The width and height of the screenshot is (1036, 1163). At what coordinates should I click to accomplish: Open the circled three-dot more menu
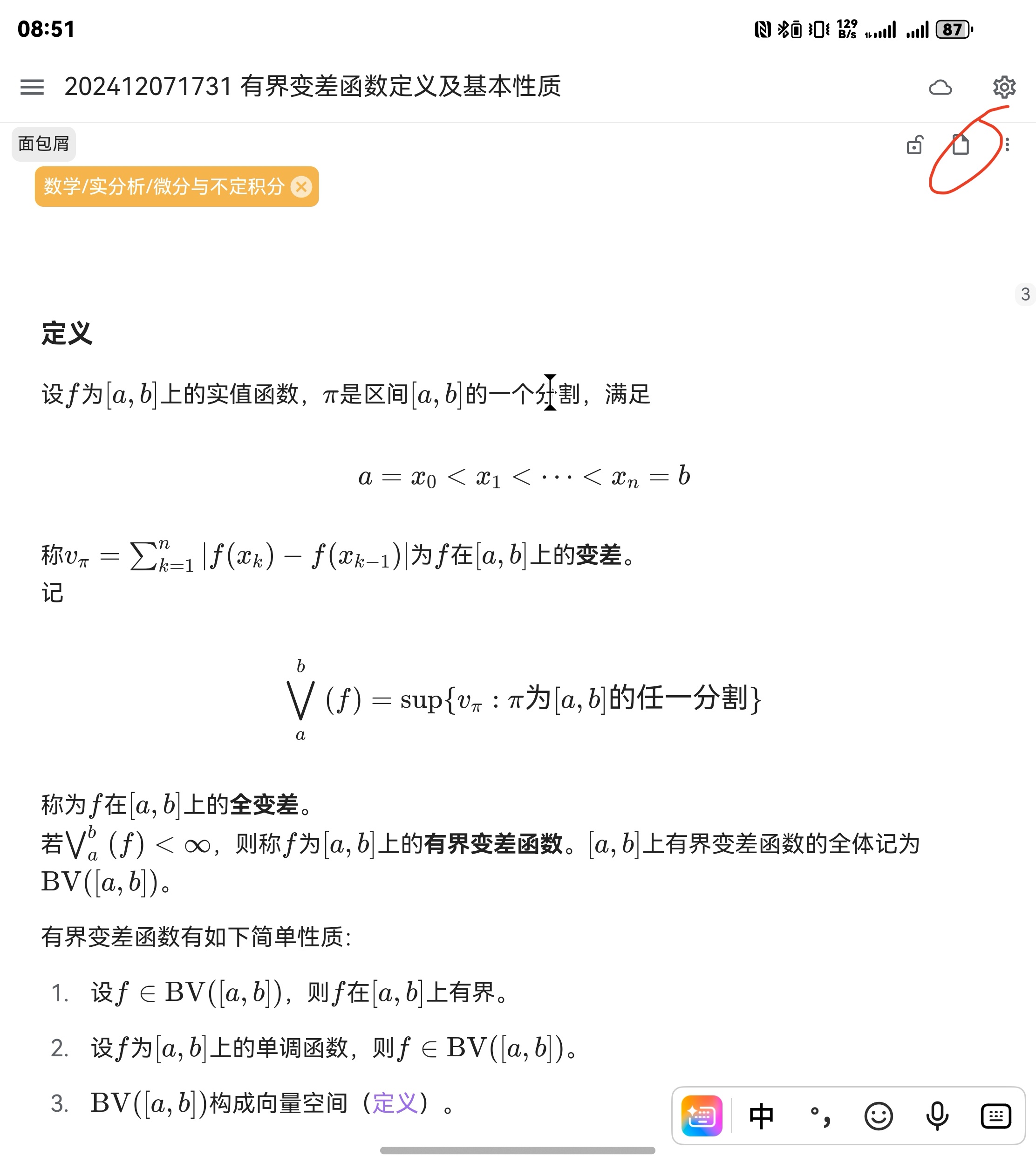tap(1007, 145)
